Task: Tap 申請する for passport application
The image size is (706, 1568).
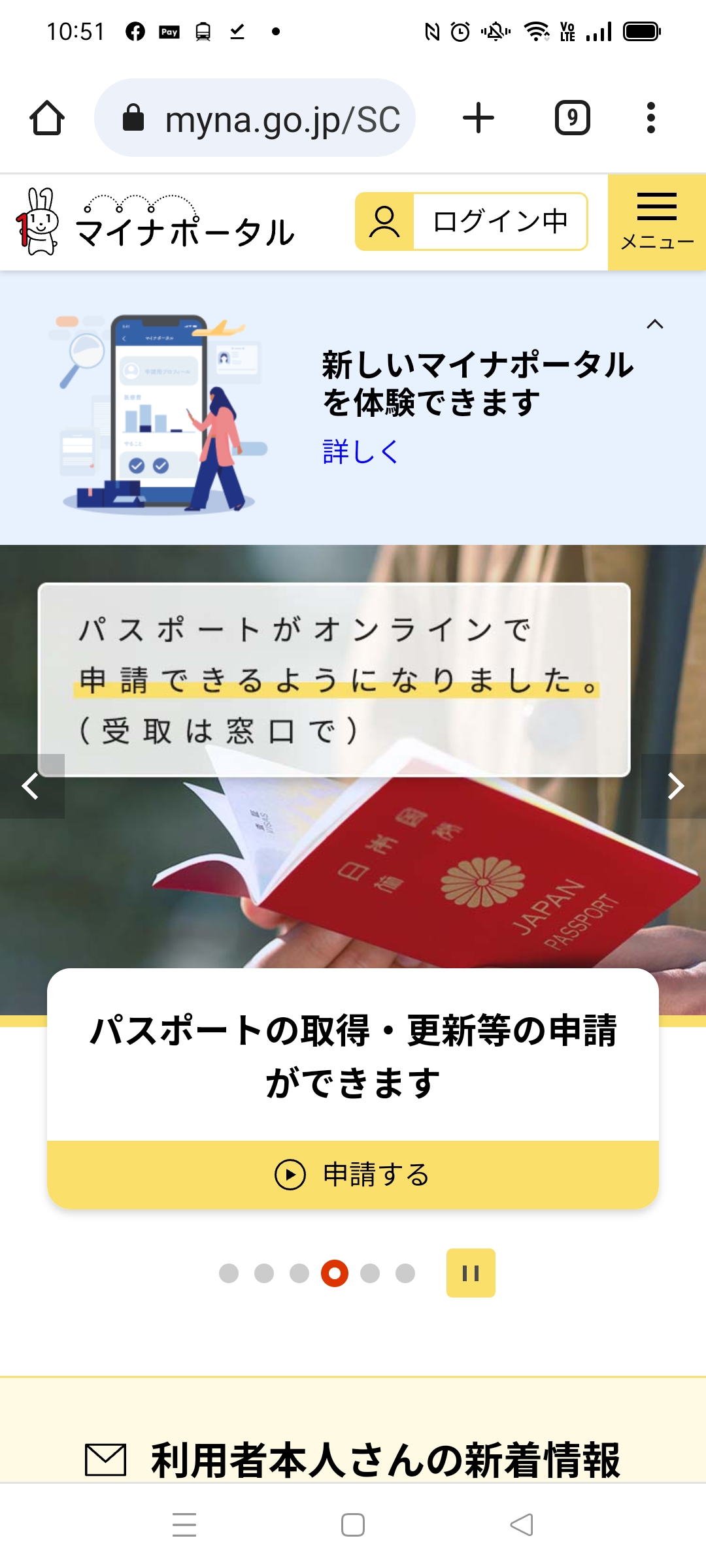Action: click(x=353, y=1174)
